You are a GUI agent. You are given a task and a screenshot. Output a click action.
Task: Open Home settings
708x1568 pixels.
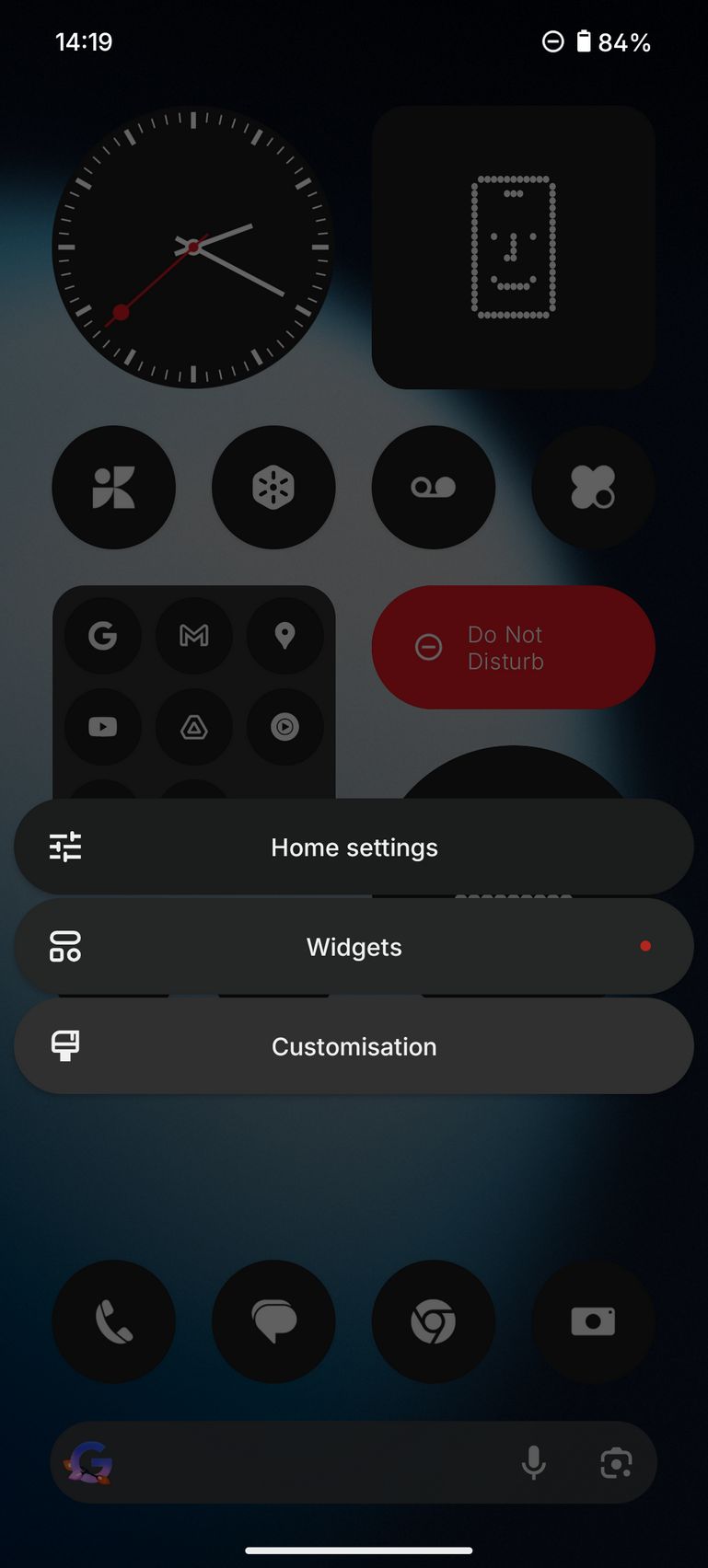[x=354, y=847]
